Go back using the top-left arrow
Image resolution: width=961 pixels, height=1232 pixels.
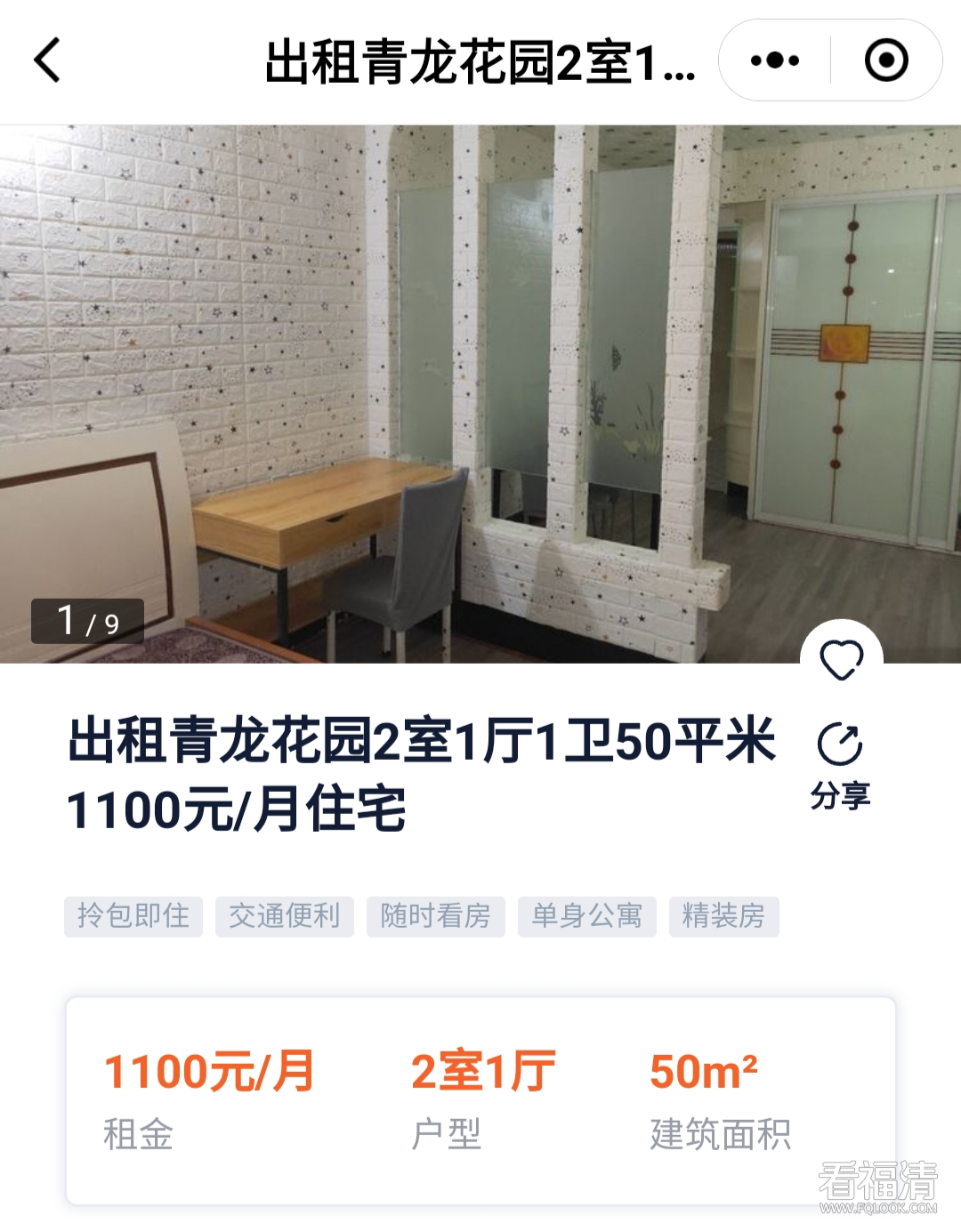point(48,60)
